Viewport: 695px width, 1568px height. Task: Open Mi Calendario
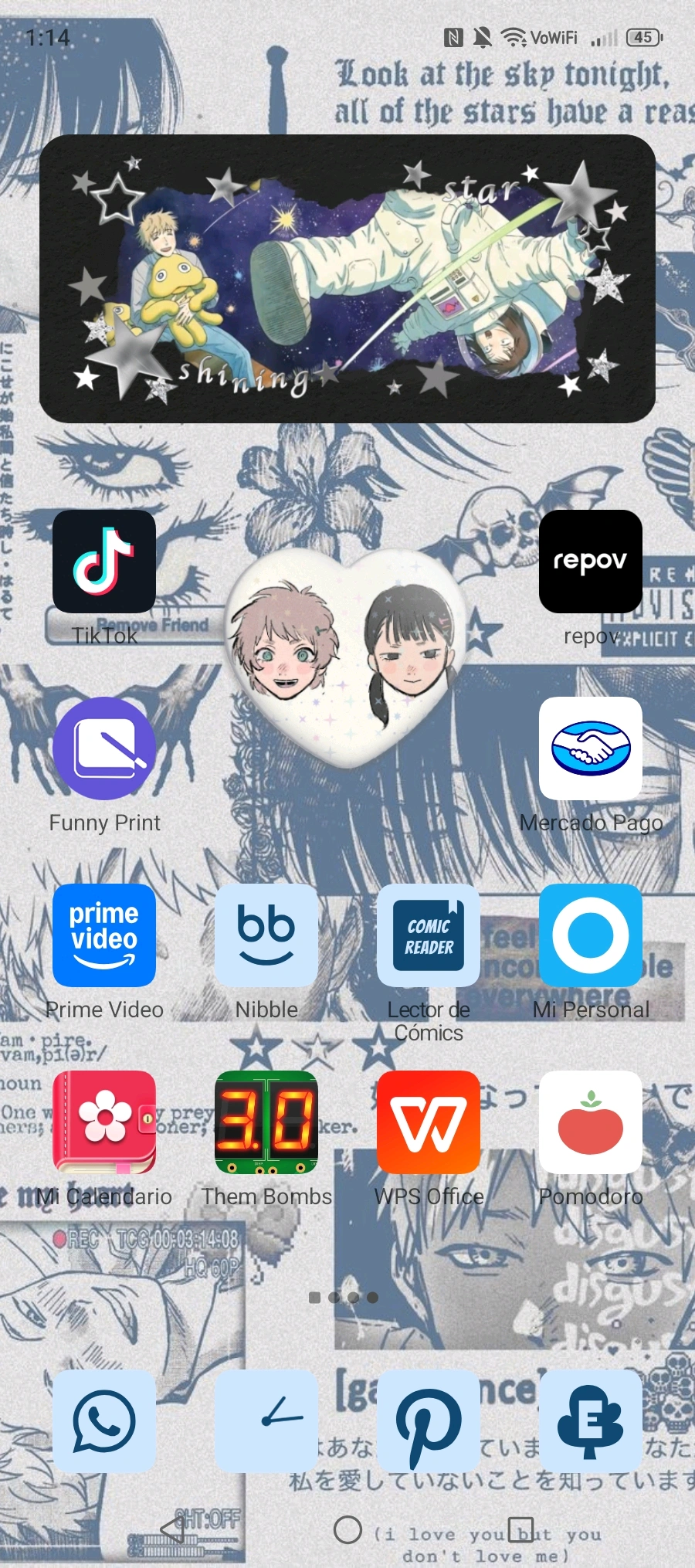(104, 1122)
